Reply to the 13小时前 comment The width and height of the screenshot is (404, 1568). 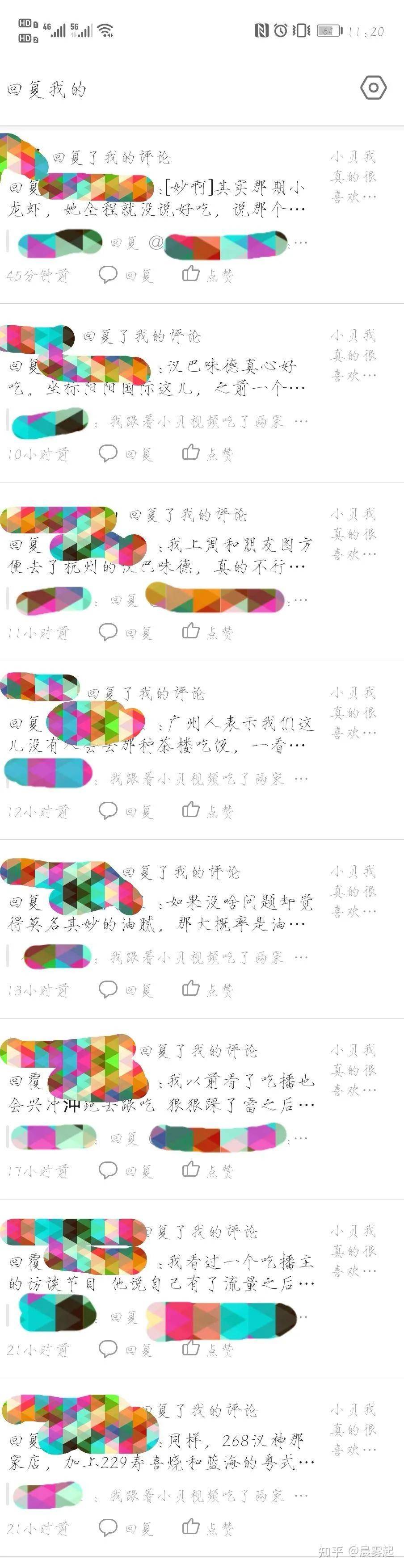click(x=126, y=990)
